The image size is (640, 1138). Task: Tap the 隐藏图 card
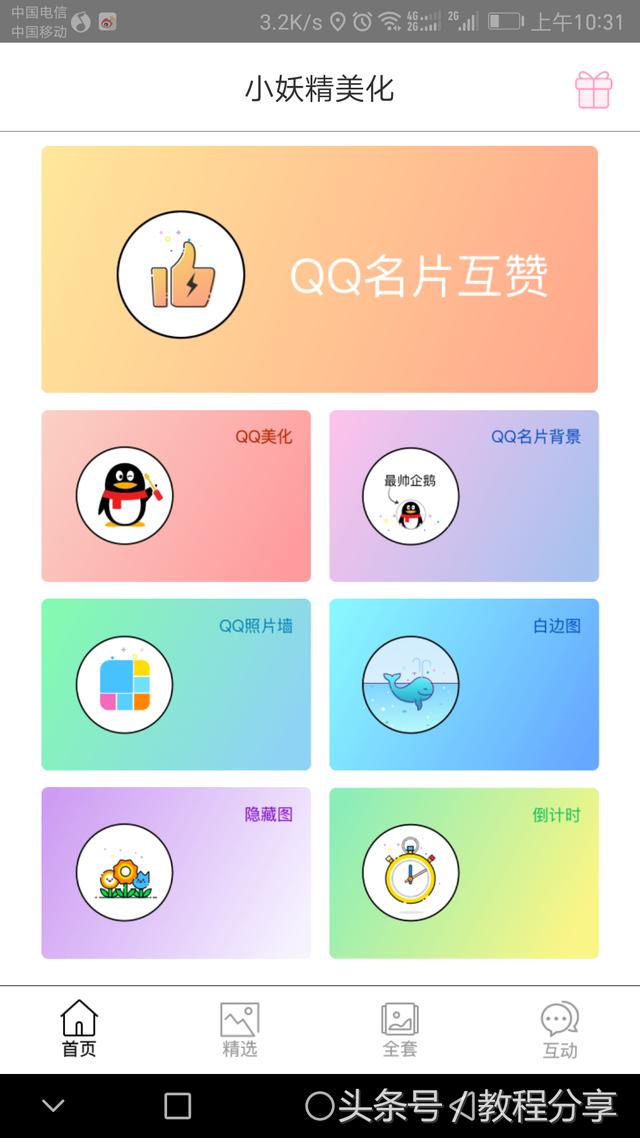pos(176,873)
